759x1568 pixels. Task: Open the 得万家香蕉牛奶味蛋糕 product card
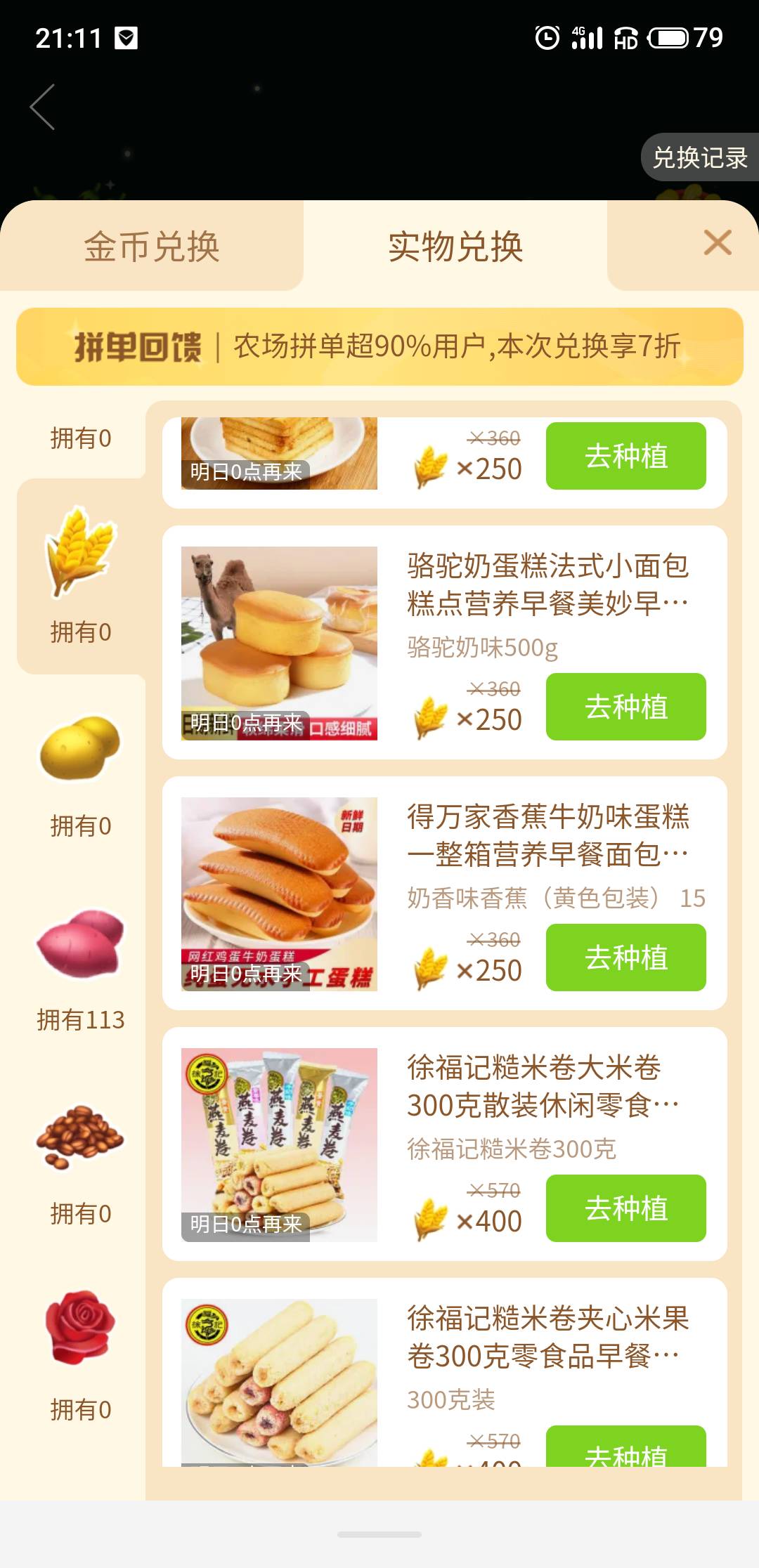[548, 835]
